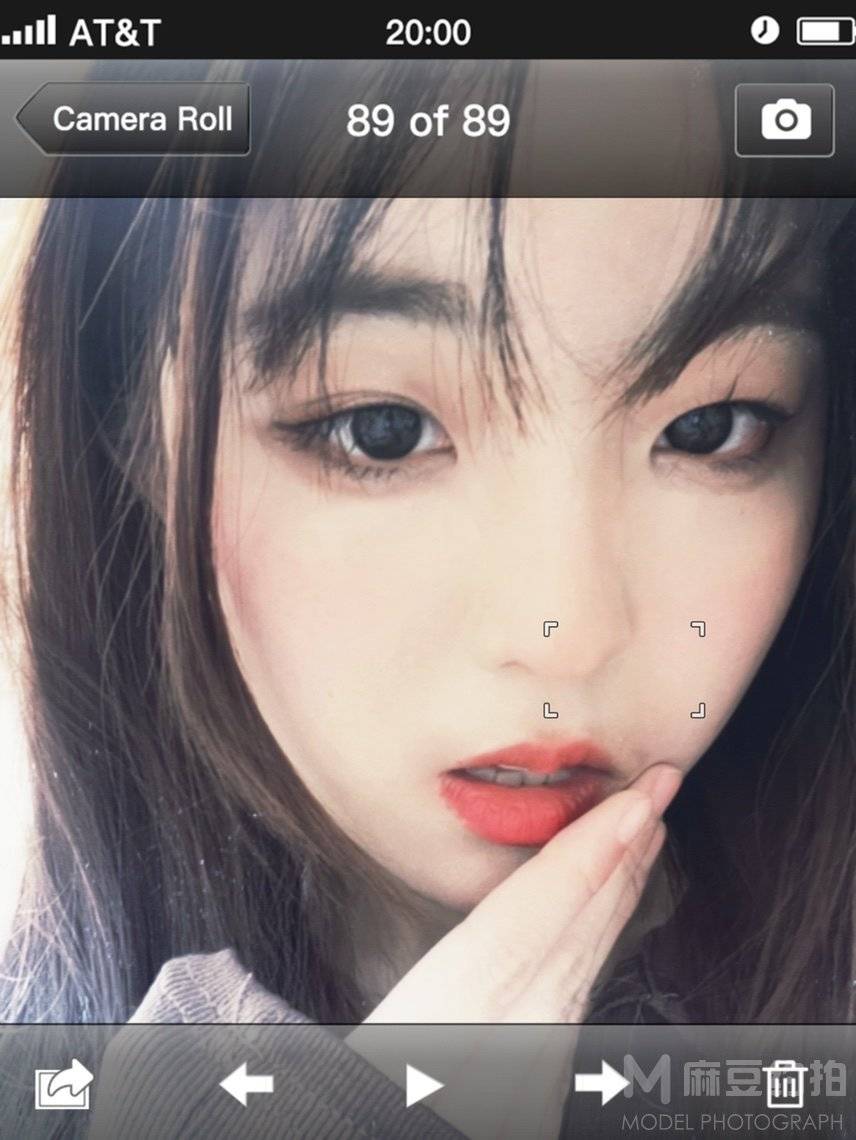
Task: Open the camera using the camera icon
Action: pos(784,120)
